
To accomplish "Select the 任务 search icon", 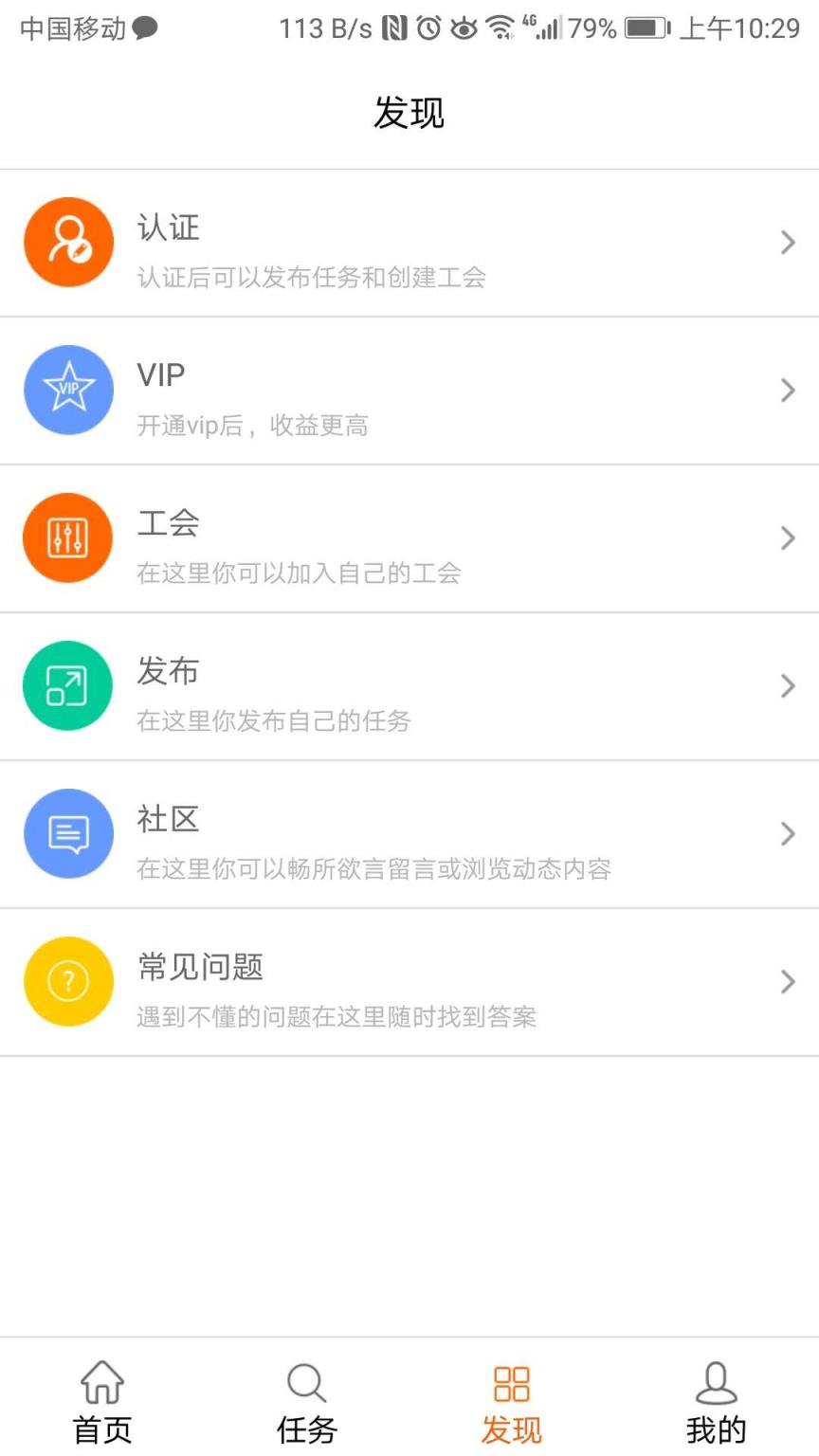I will 305,1383.
